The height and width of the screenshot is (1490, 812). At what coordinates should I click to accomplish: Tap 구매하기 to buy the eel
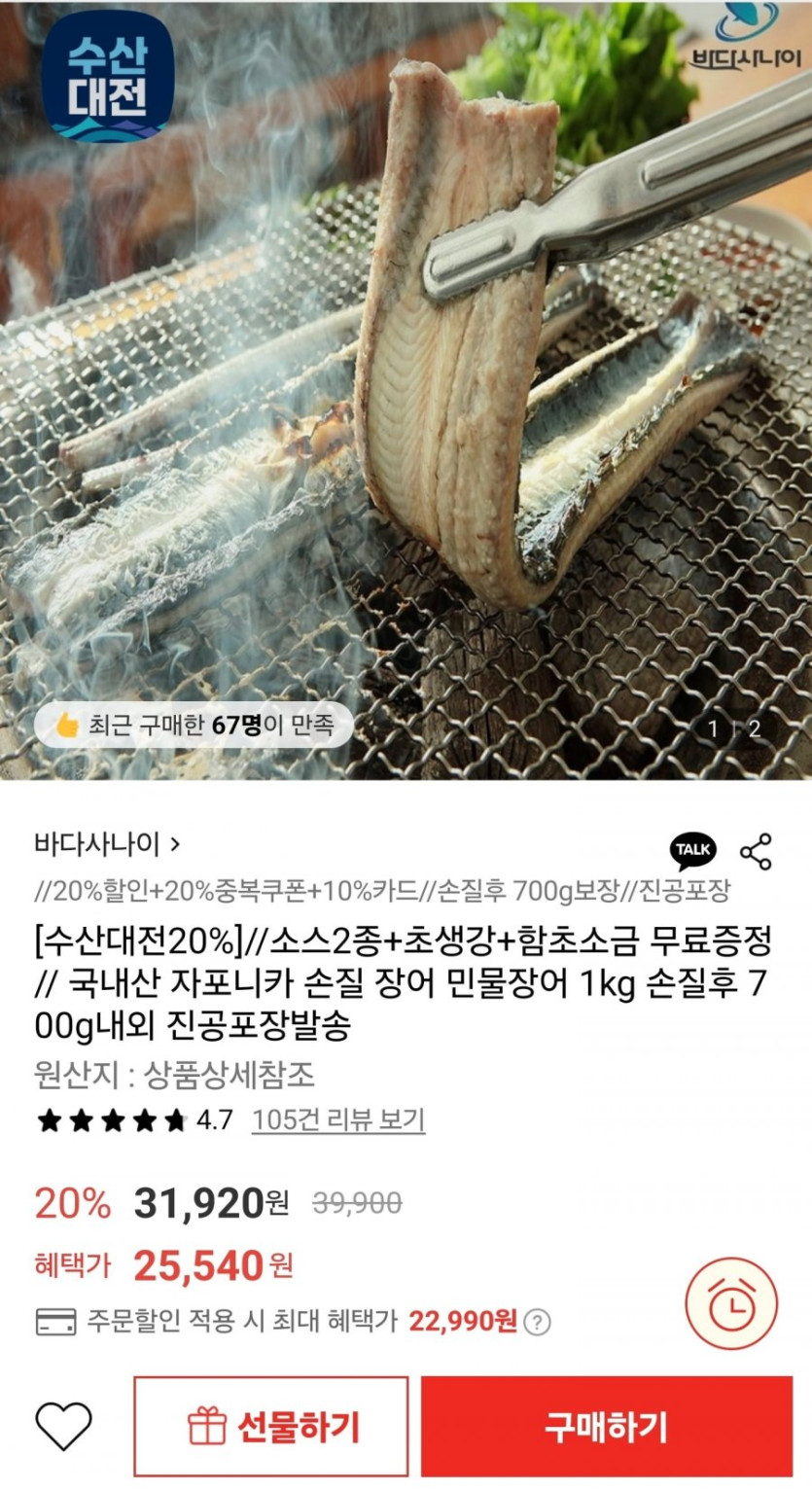(x=607, y=1427)
